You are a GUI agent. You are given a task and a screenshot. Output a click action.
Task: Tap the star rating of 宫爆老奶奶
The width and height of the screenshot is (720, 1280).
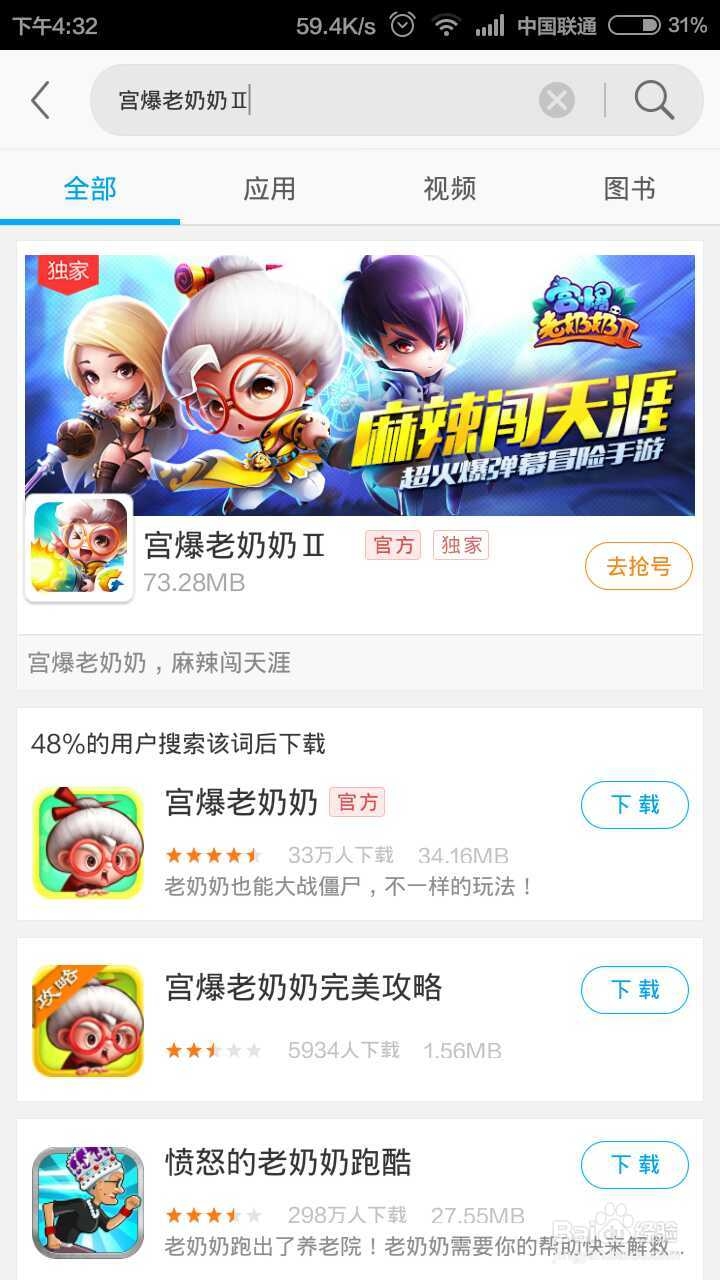point(215,856)
